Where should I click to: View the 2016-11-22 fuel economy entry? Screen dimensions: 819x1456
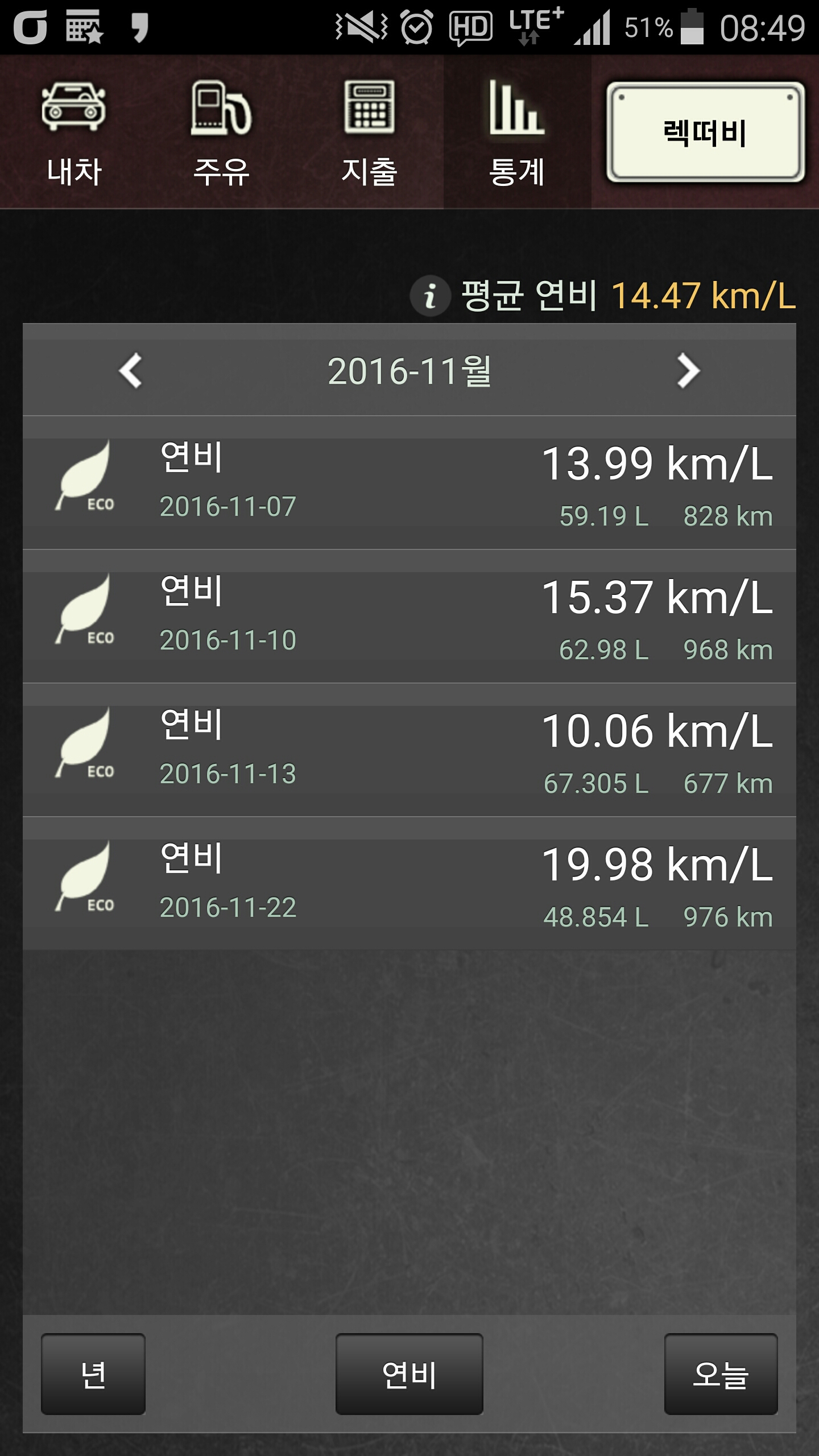coord(409,884)
